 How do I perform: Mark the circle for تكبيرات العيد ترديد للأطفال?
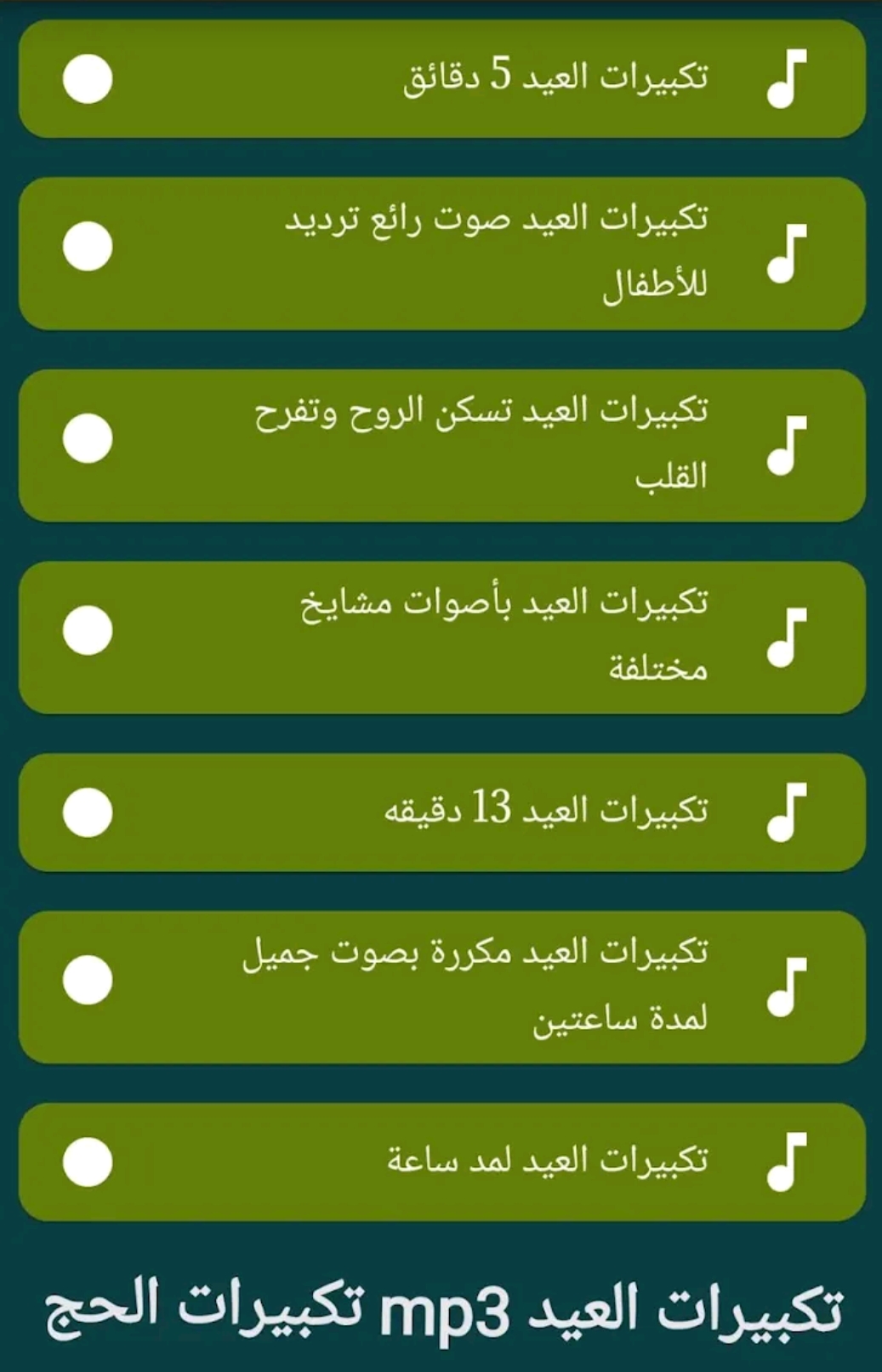point(85,247)
